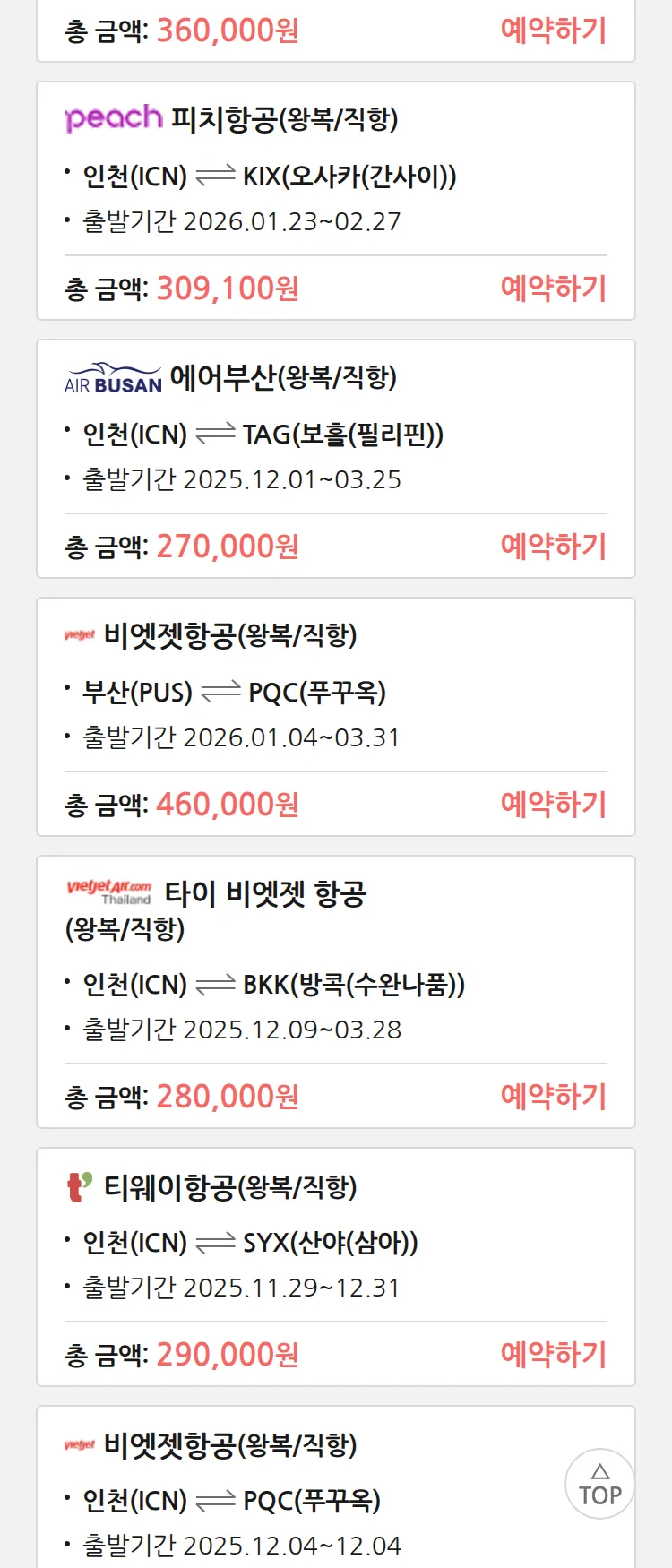Book the Busan to Phu Quoc flight

click(x=553, y=805)
